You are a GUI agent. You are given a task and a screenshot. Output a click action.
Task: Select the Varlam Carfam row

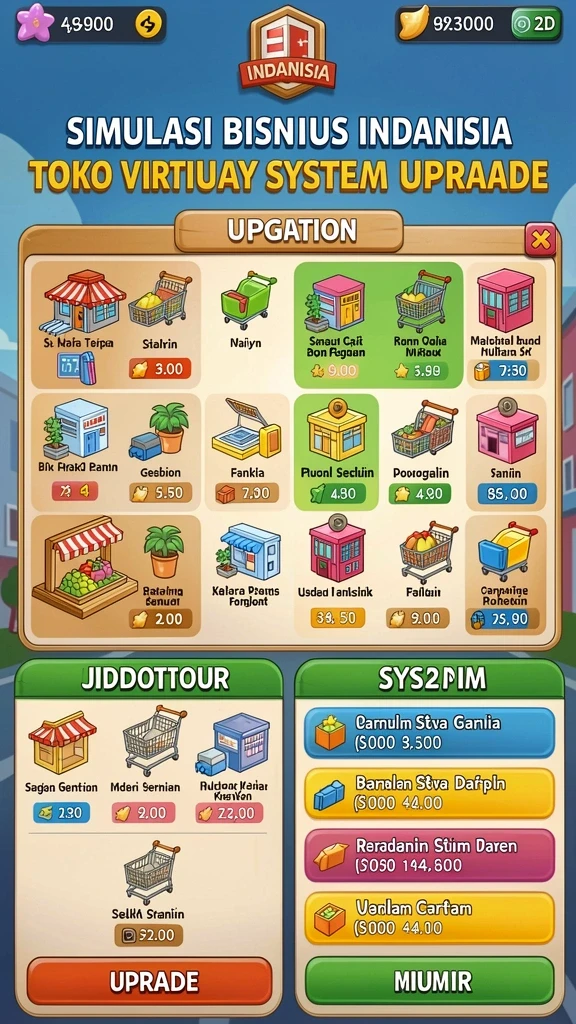(x=429, y=918)
